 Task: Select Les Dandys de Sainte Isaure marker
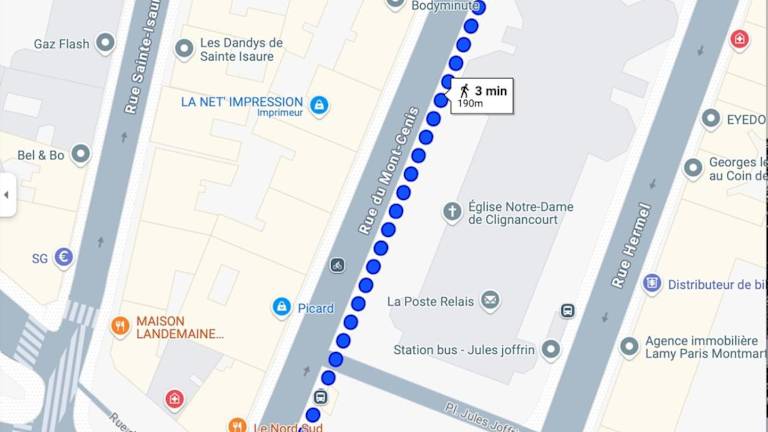pos(184,49)
